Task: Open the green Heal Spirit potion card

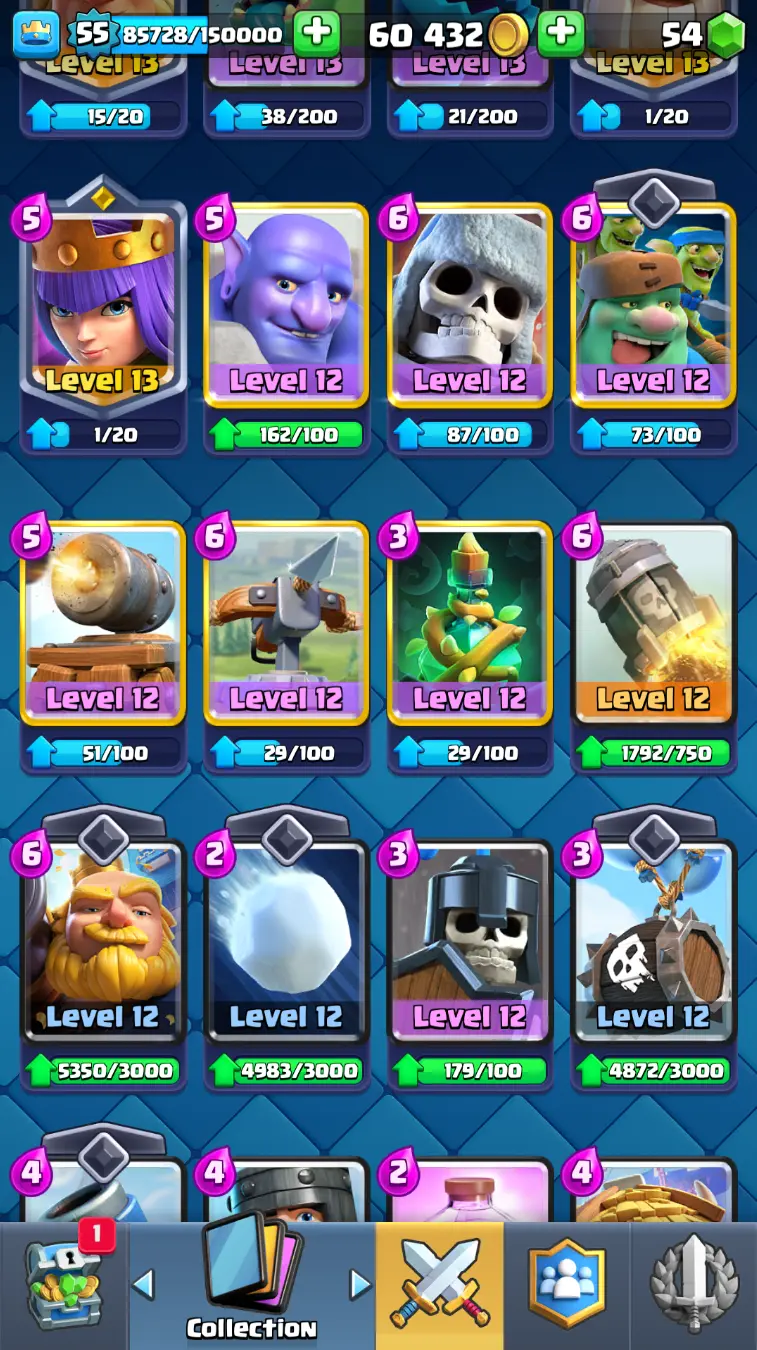Action: pyautogui.click(x=469, y=622)
